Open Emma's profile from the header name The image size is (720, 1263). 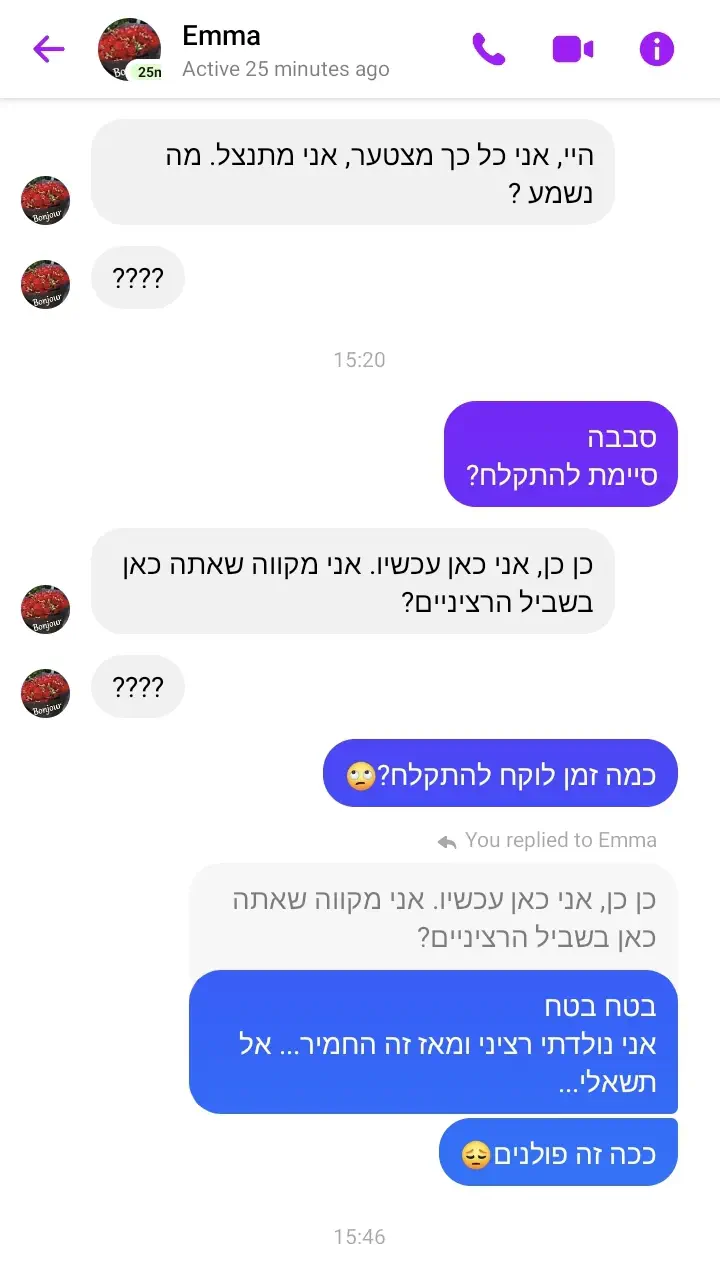221,36
